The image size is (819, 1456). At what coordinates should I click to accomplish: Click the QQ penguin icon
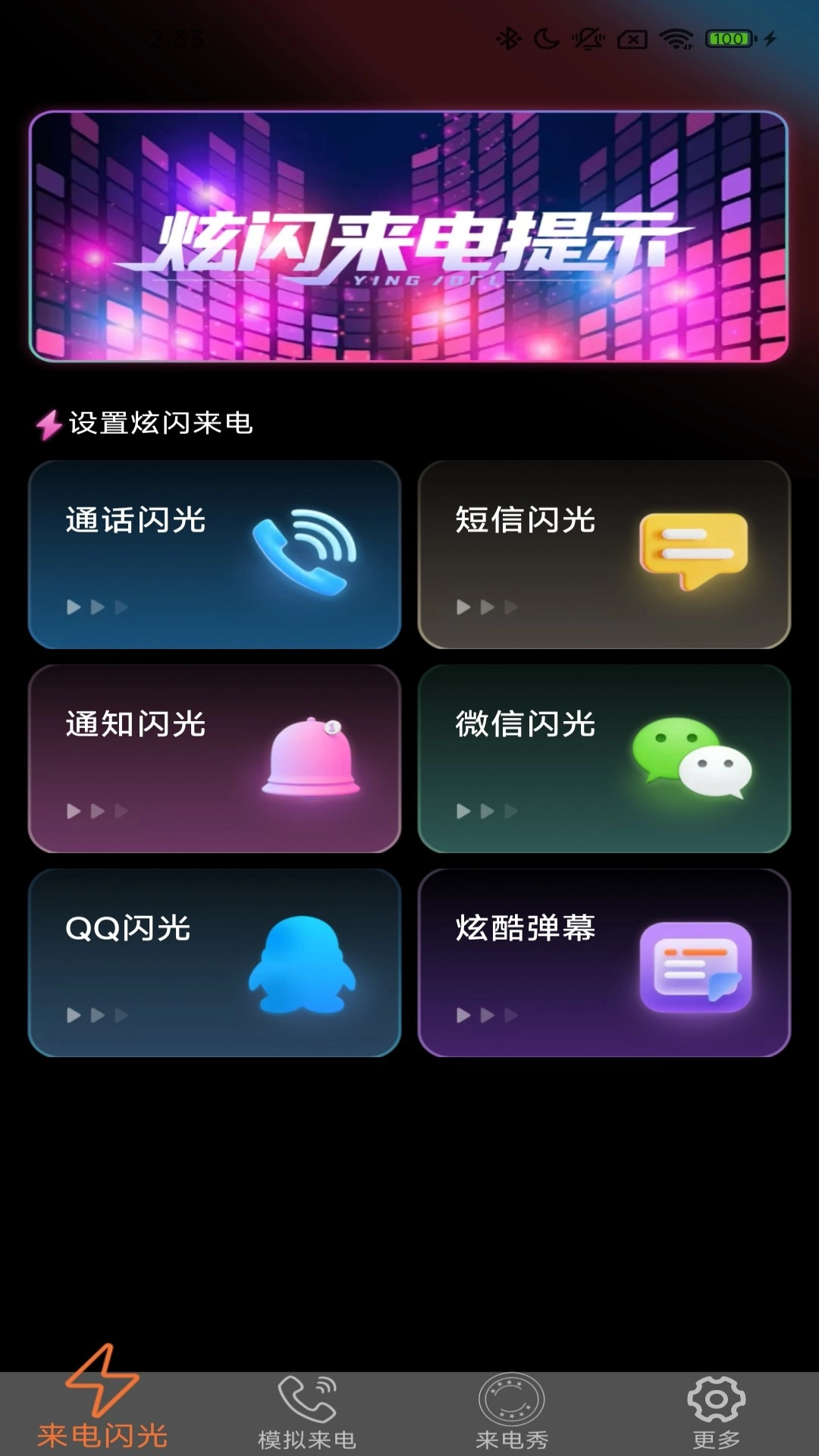pos(303,963)
